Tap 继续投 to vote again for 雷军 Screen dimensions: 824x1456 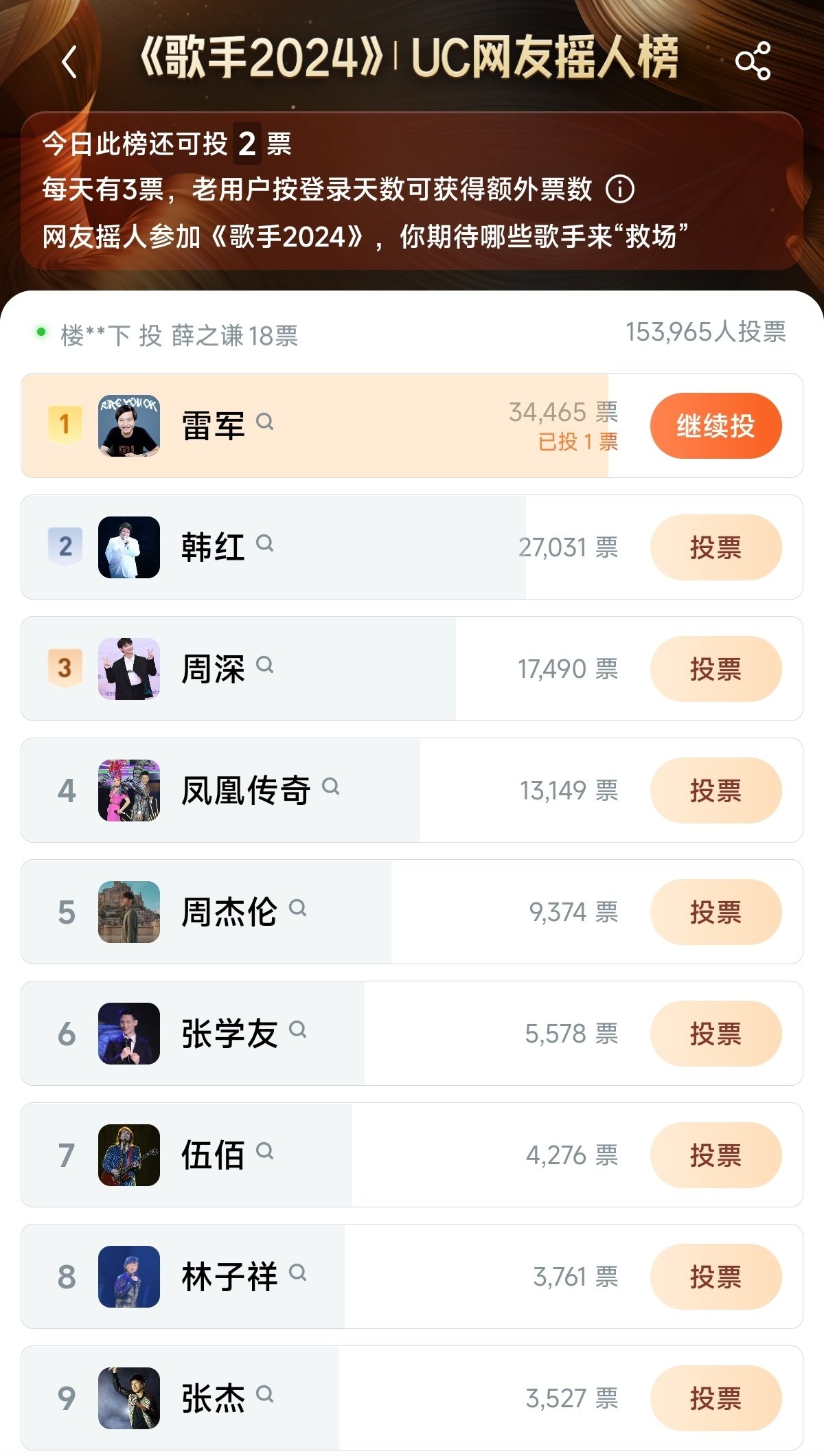(x=716, y=426)
